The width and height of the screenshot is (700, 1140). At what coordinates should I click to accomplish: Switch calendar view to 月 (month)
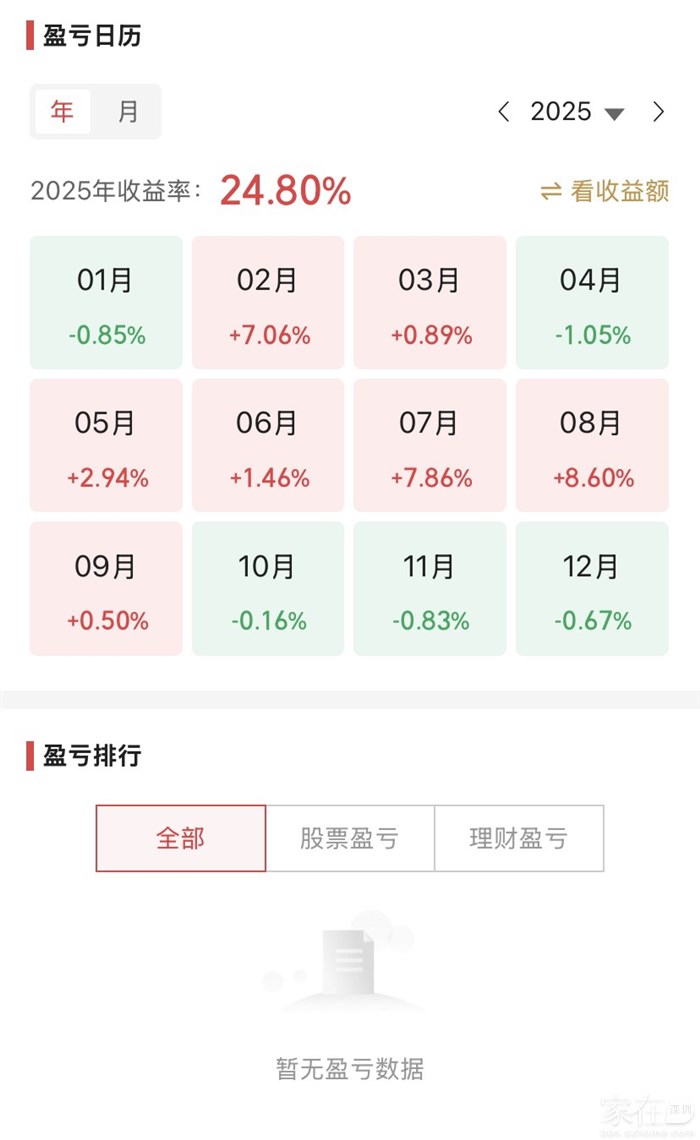click(x=127, y=111)
